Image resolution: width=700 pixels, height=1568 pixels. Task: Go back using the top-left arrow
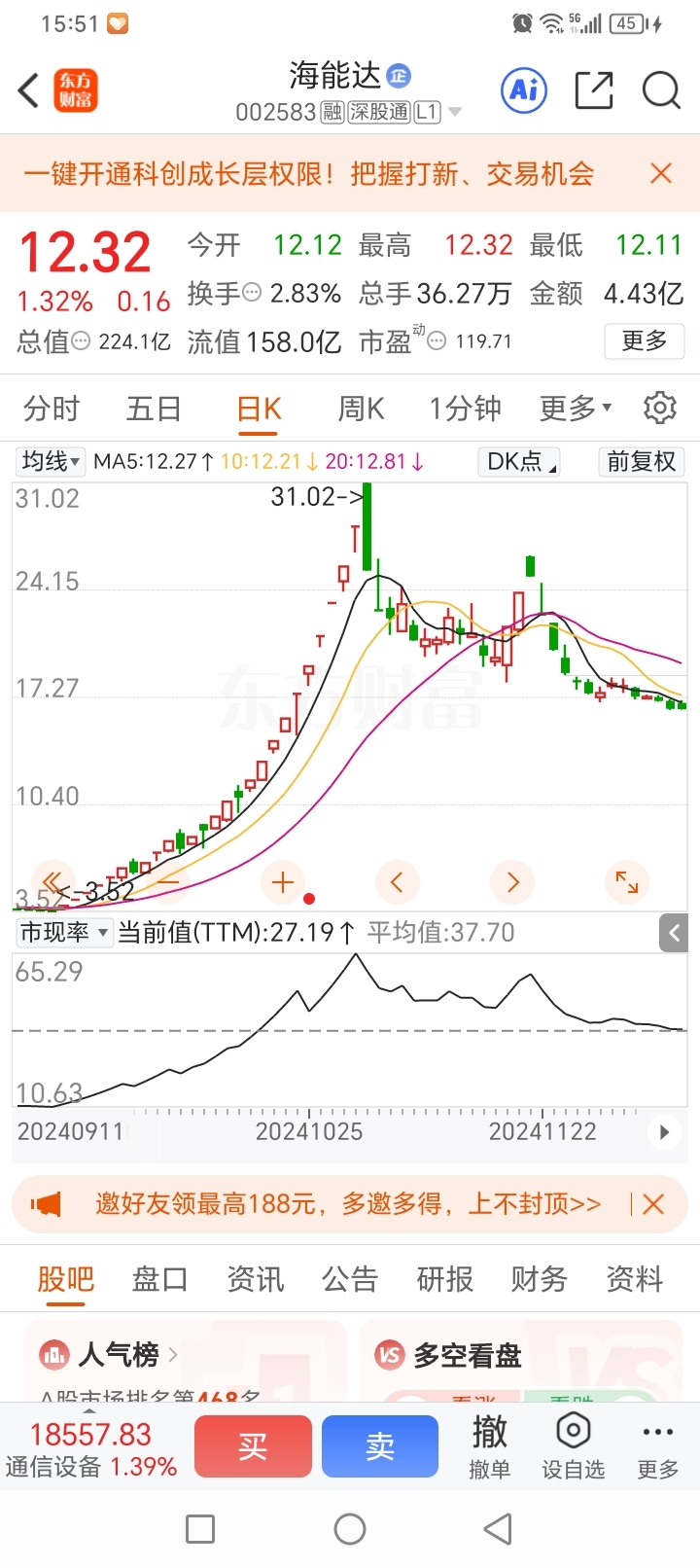(x=29, y=91)
